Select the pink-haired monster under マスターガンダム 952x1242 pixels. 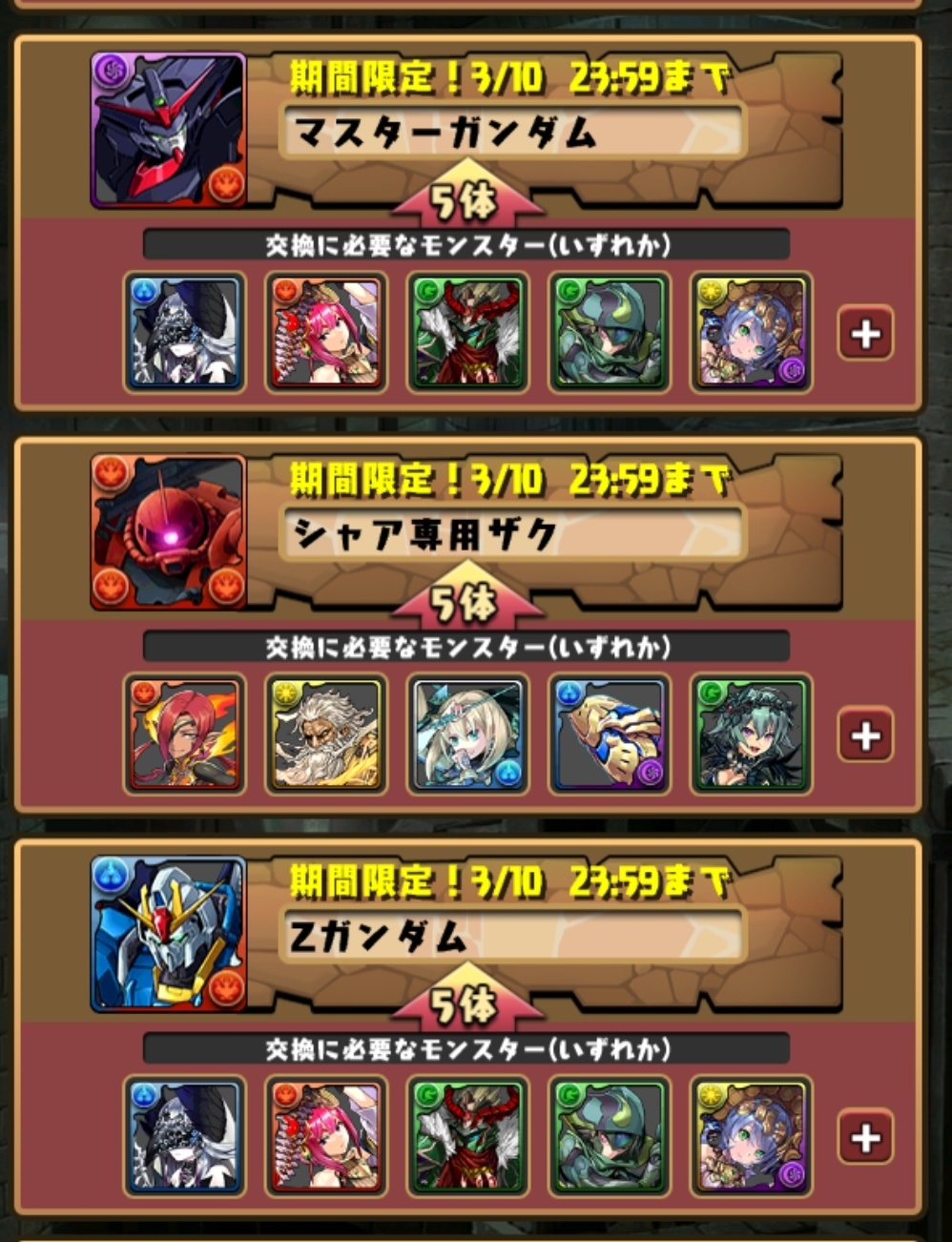click(x=326, y=333)
